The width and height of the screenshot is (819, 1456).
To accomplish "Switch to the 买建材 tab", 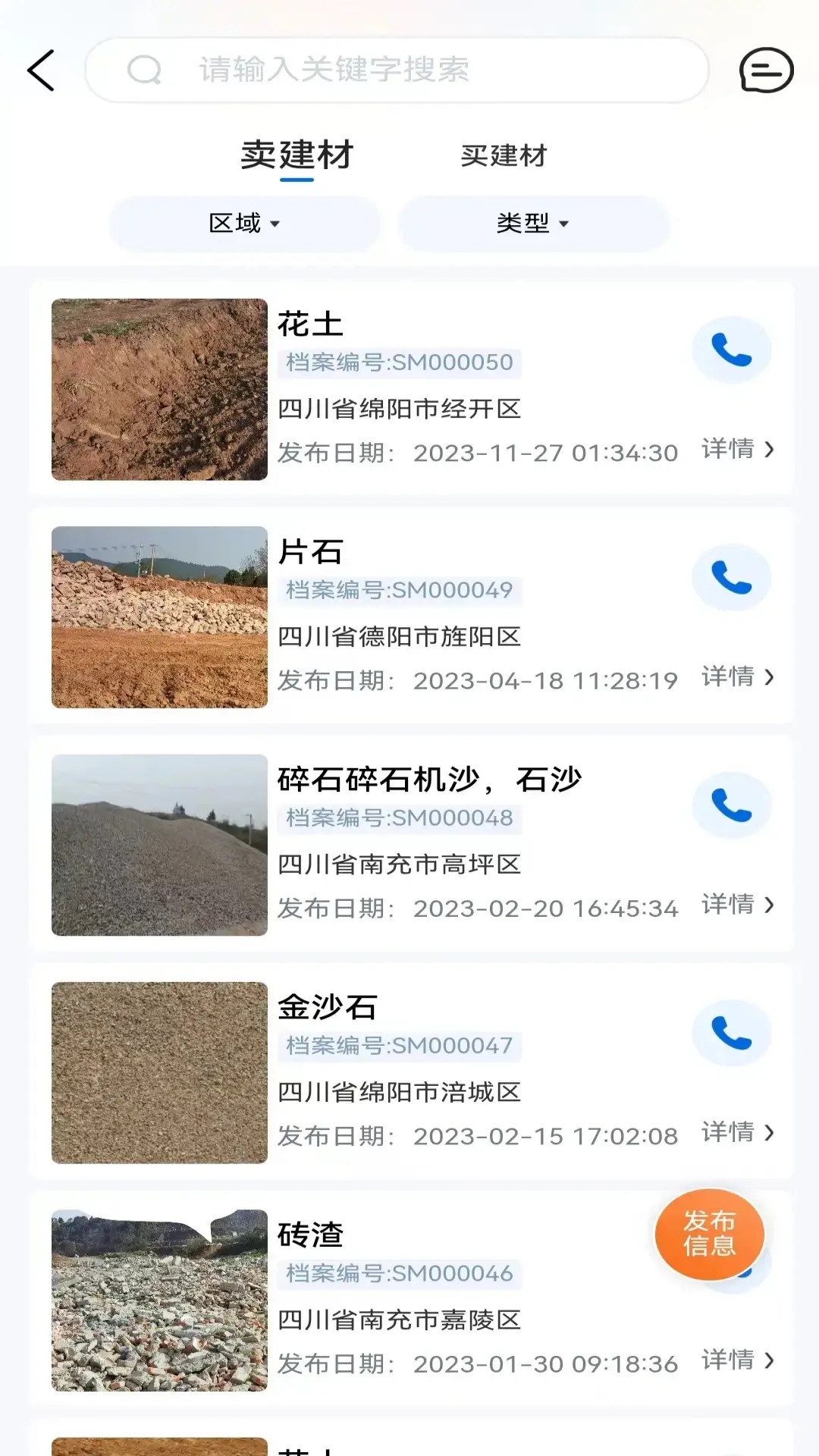I will point(504,155).
